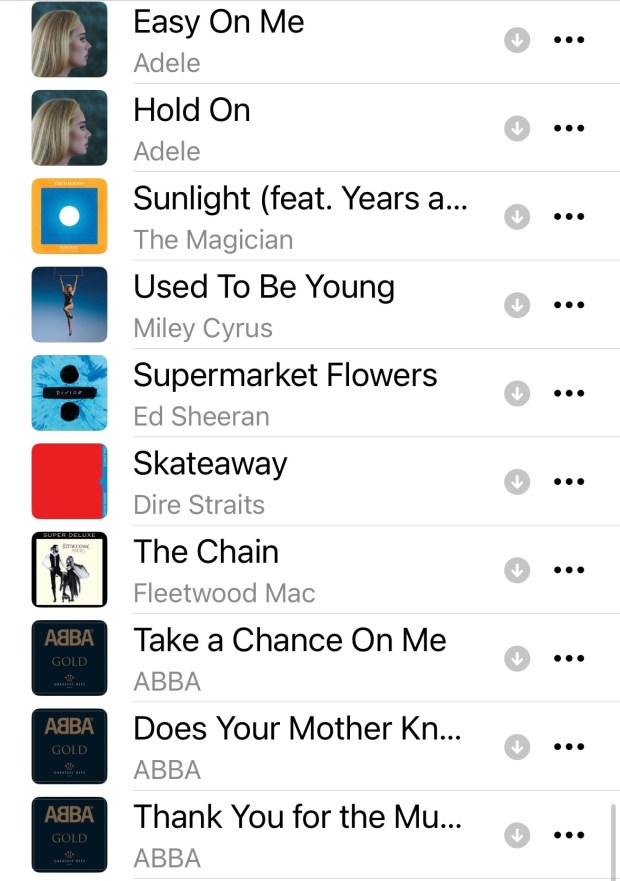Screen dimensions: 620x881
Task: Download Take a Chance On Me
Action: click(x=516, y=658)
